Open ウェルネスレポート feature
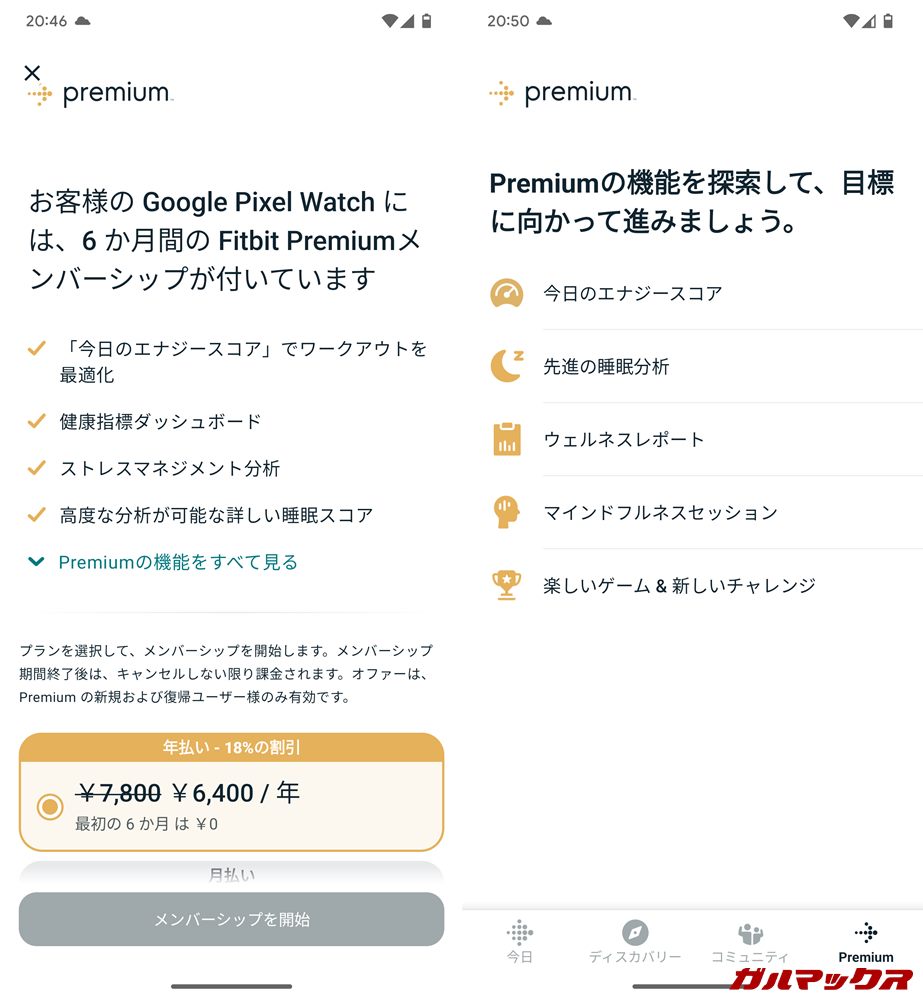The image size is (923, 1000). coord(624,439)
